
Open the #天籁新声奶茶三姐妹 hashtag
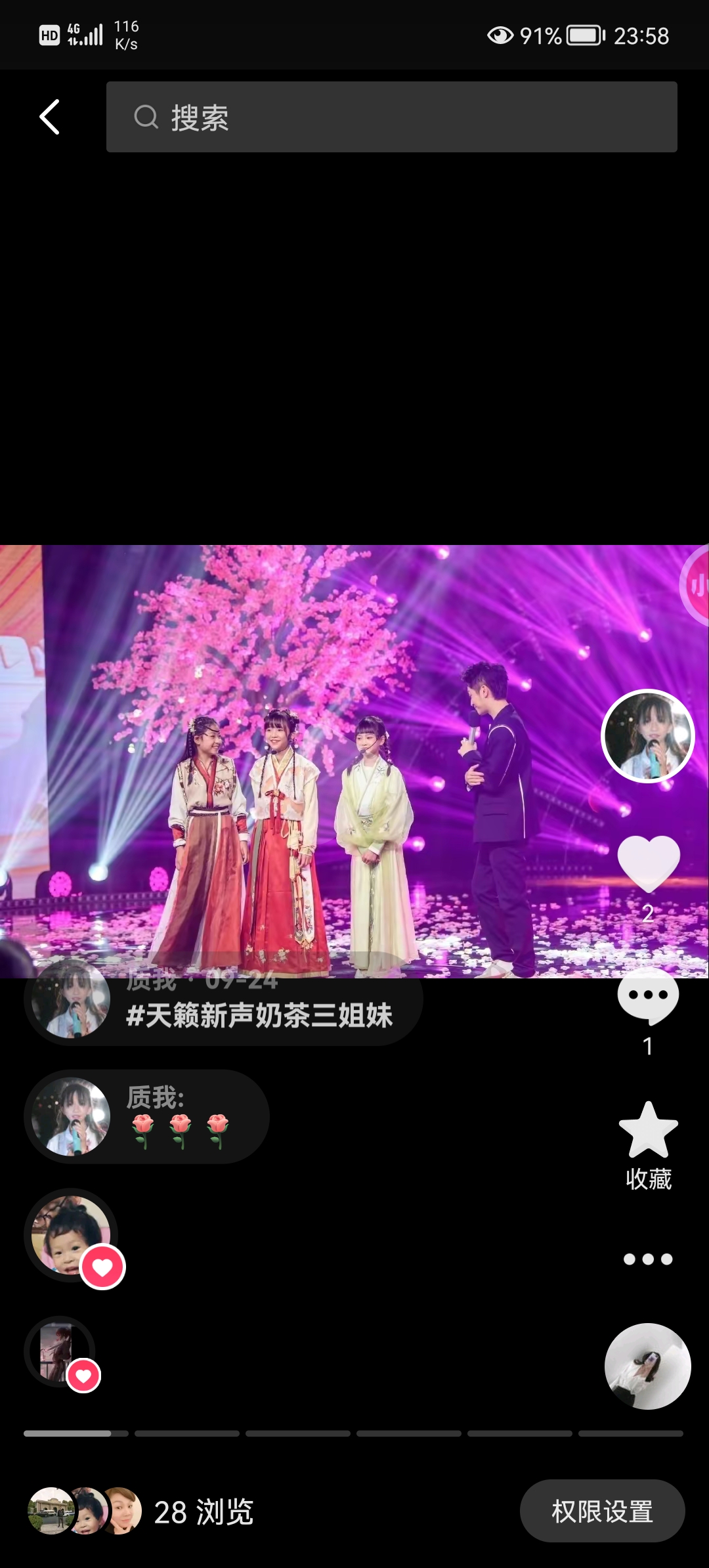tap(259, 1015)
